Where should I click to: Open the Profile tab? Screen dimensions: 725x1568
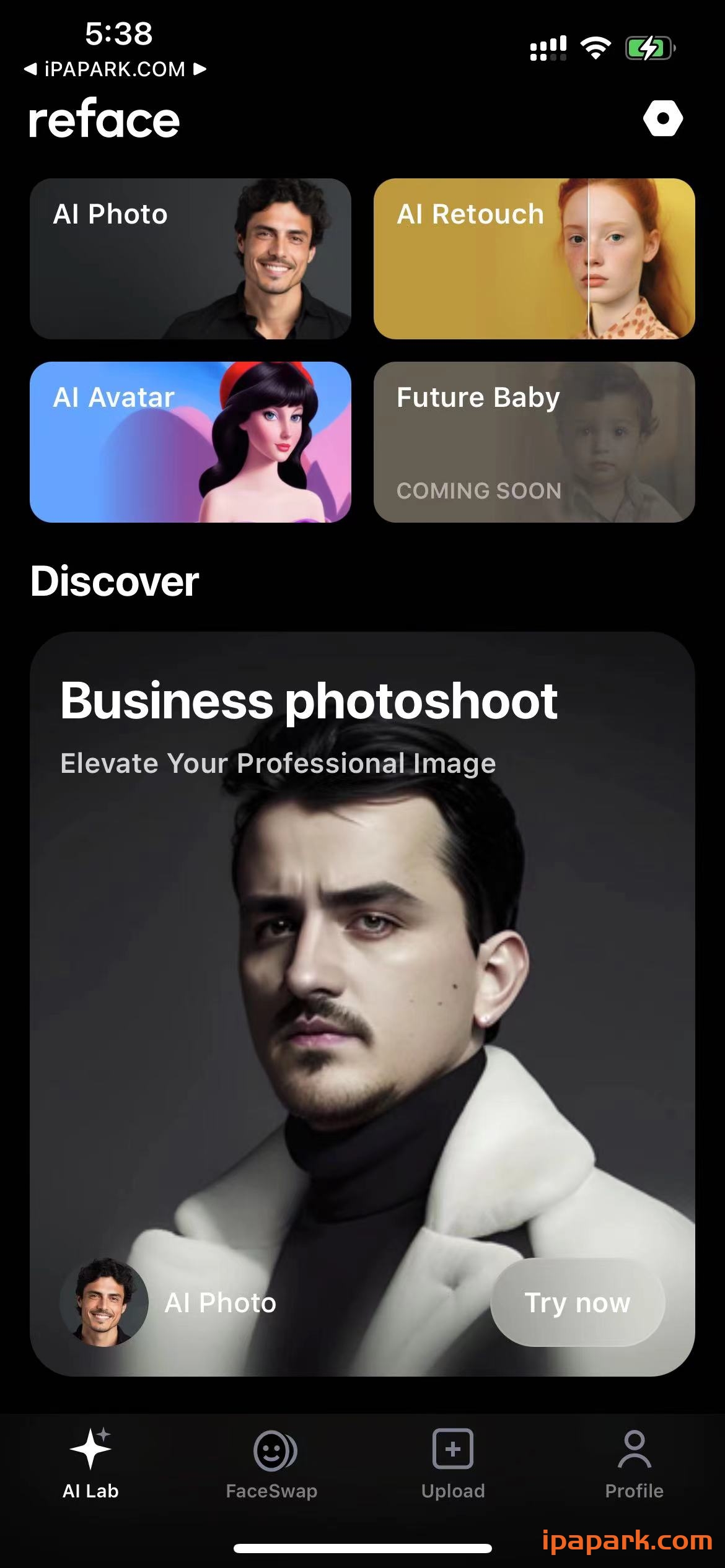[634, 1464]
